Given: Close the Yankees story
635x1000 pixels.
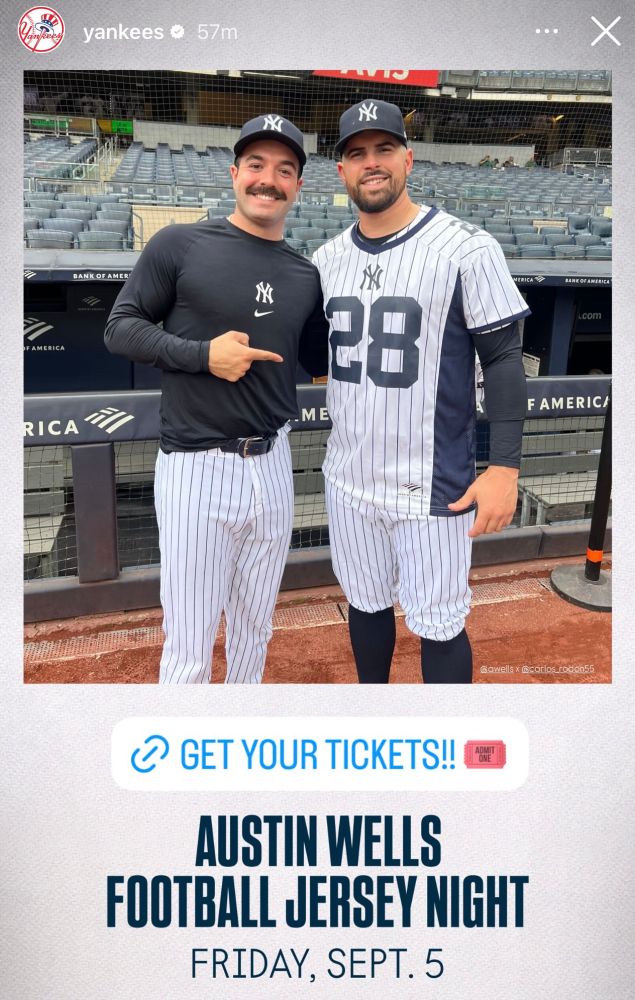Looking at the screenshot, I should (x=605, y=31).
